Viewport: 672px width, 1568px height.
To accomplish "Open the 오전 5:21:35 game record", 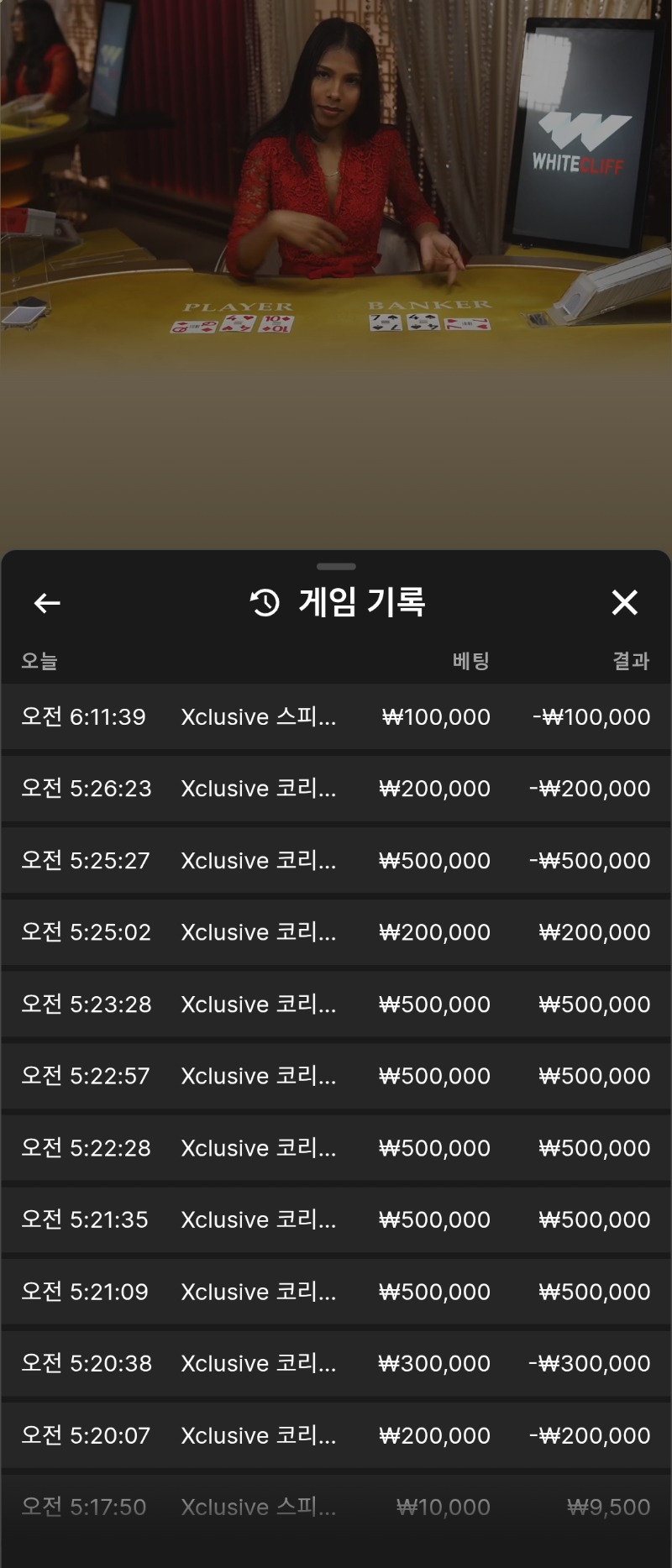I will pyautogui.click(x=336, y=1219).
